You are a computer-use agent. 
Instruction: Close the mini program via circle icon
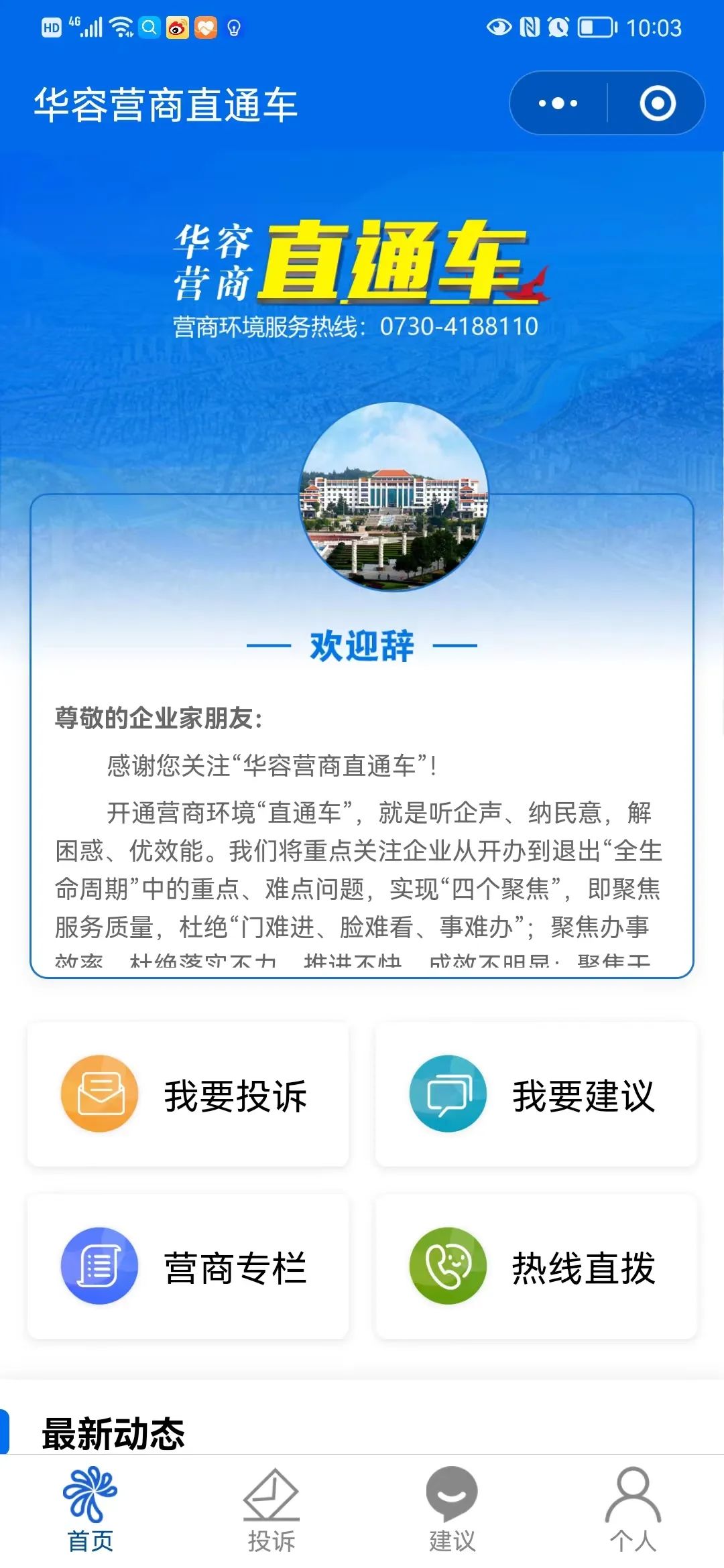[x=657, y=103]
